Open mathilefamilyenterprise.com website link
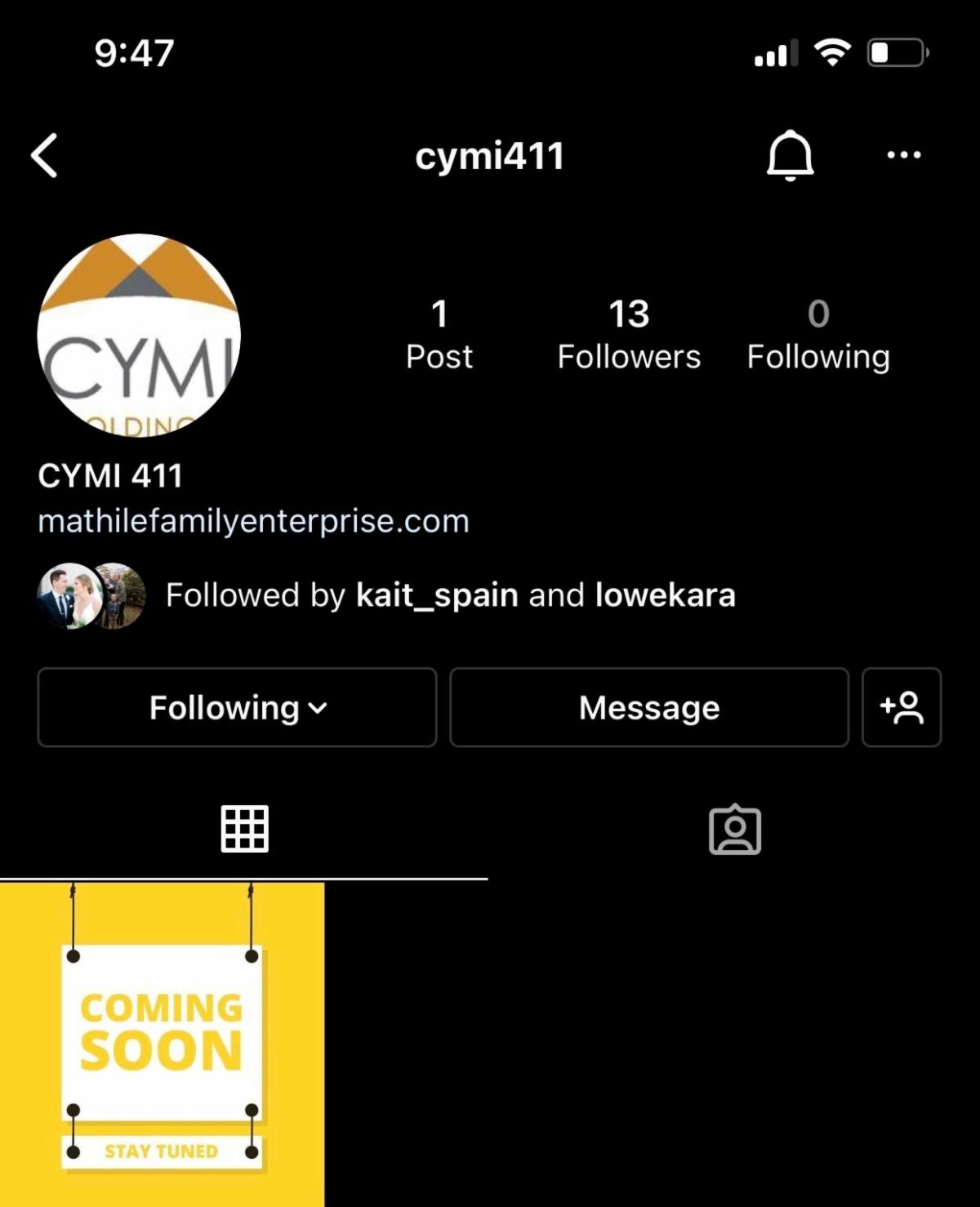 [x=253, y=520]
